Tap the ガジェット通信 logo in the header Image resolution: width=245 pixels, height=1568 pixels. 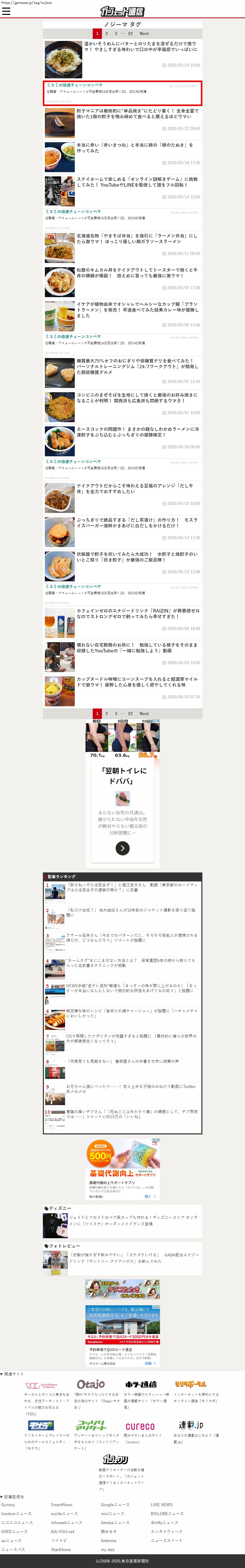[x=122, y=11]
